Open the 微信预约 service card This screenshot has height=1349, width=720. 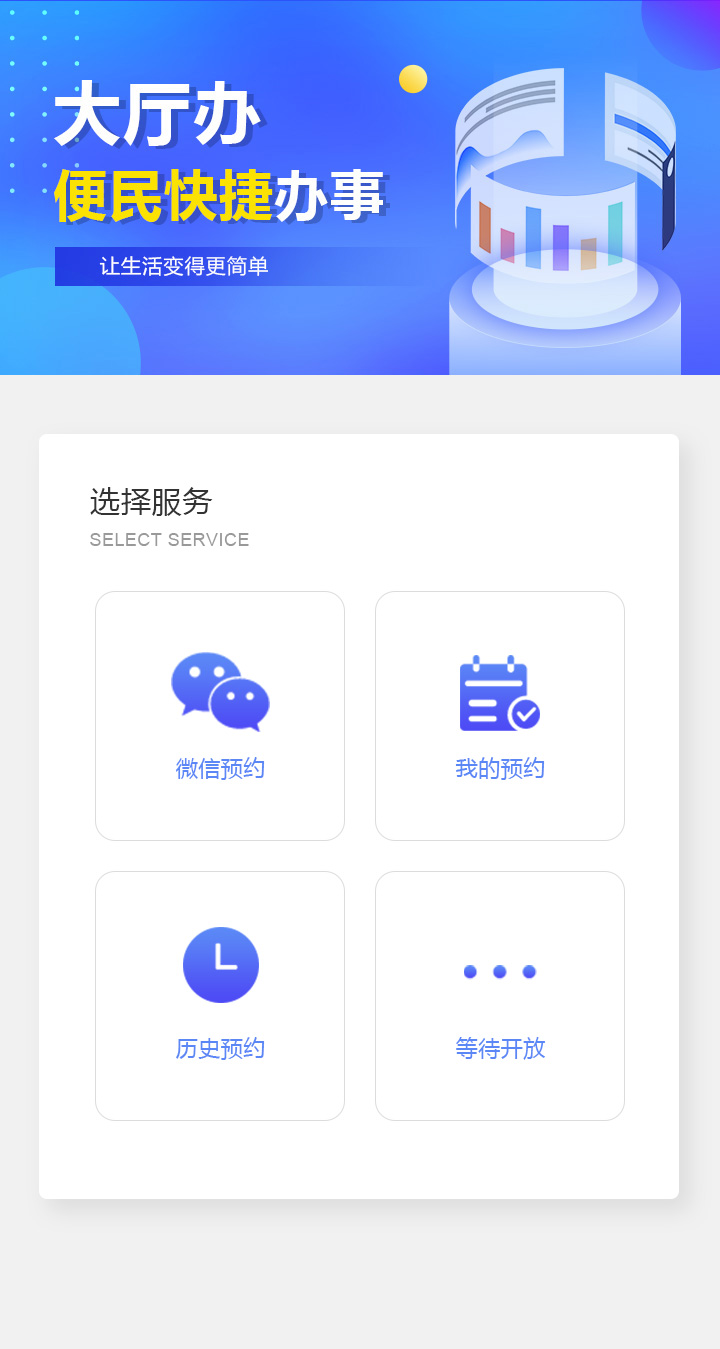tap(220, 716)
